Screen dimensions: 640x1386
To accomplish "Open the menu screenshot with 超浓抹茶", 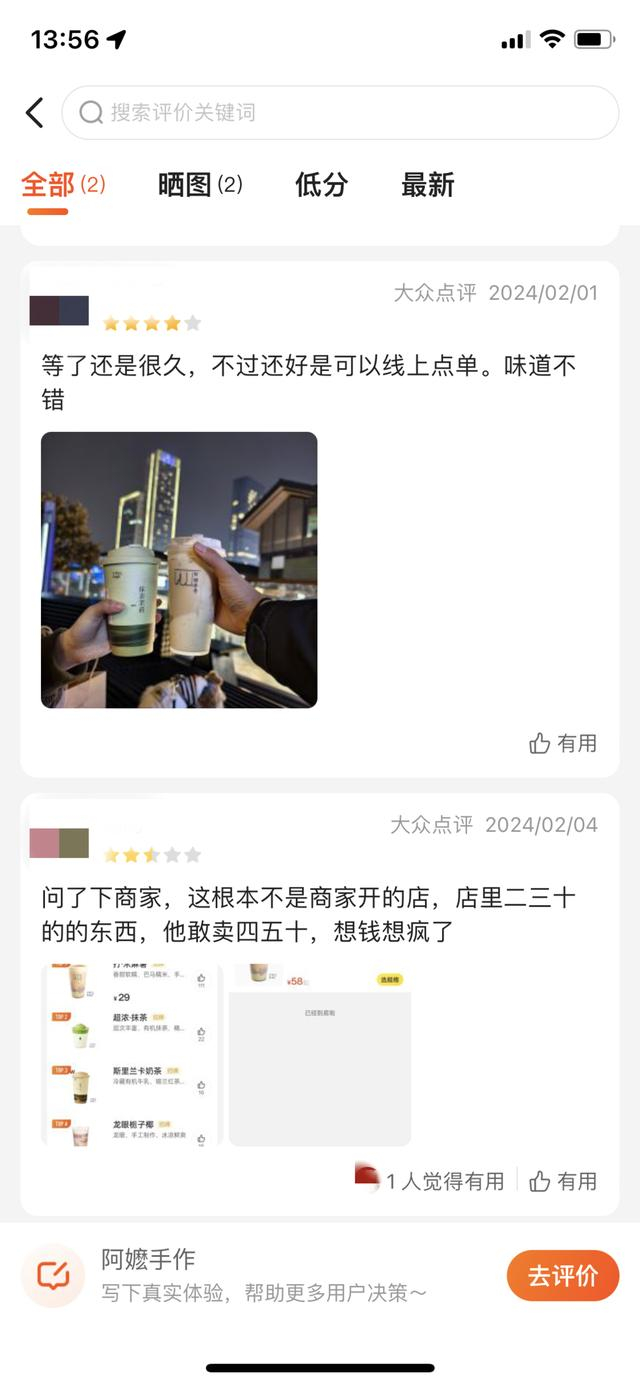I will pos(130,1054).
